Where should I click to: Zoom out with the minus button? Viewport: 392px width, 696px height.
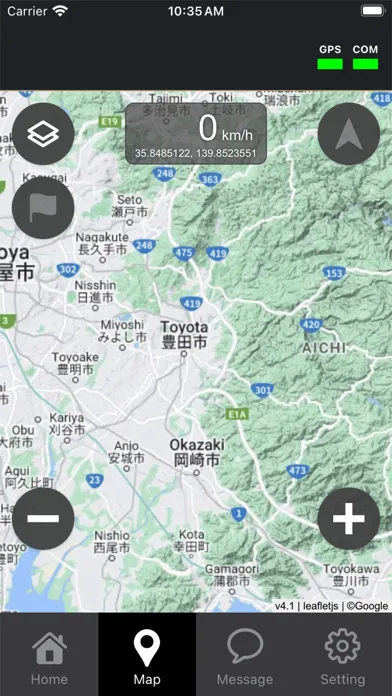43,518
